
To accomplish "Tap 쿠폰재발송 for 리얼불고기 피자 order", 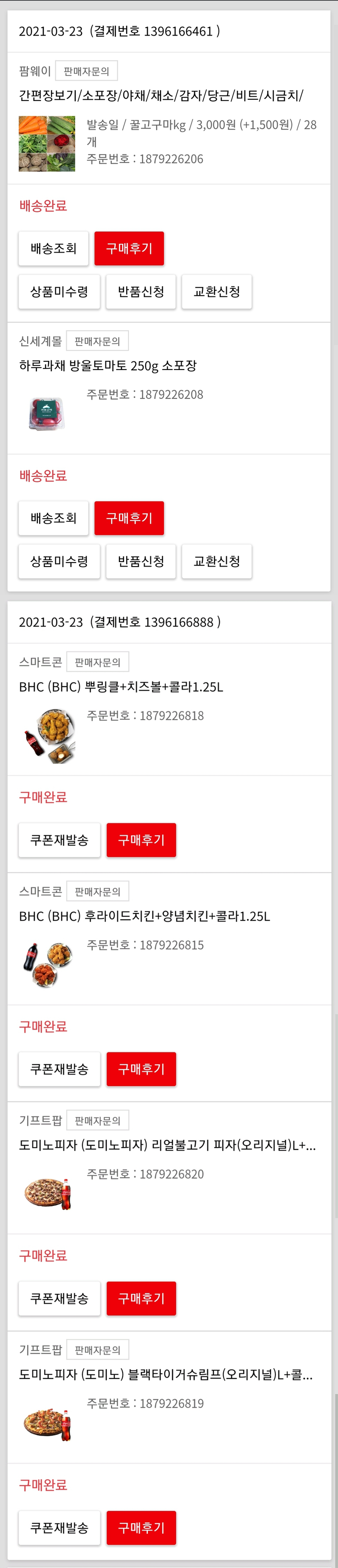I will (x=59, y=1298).
